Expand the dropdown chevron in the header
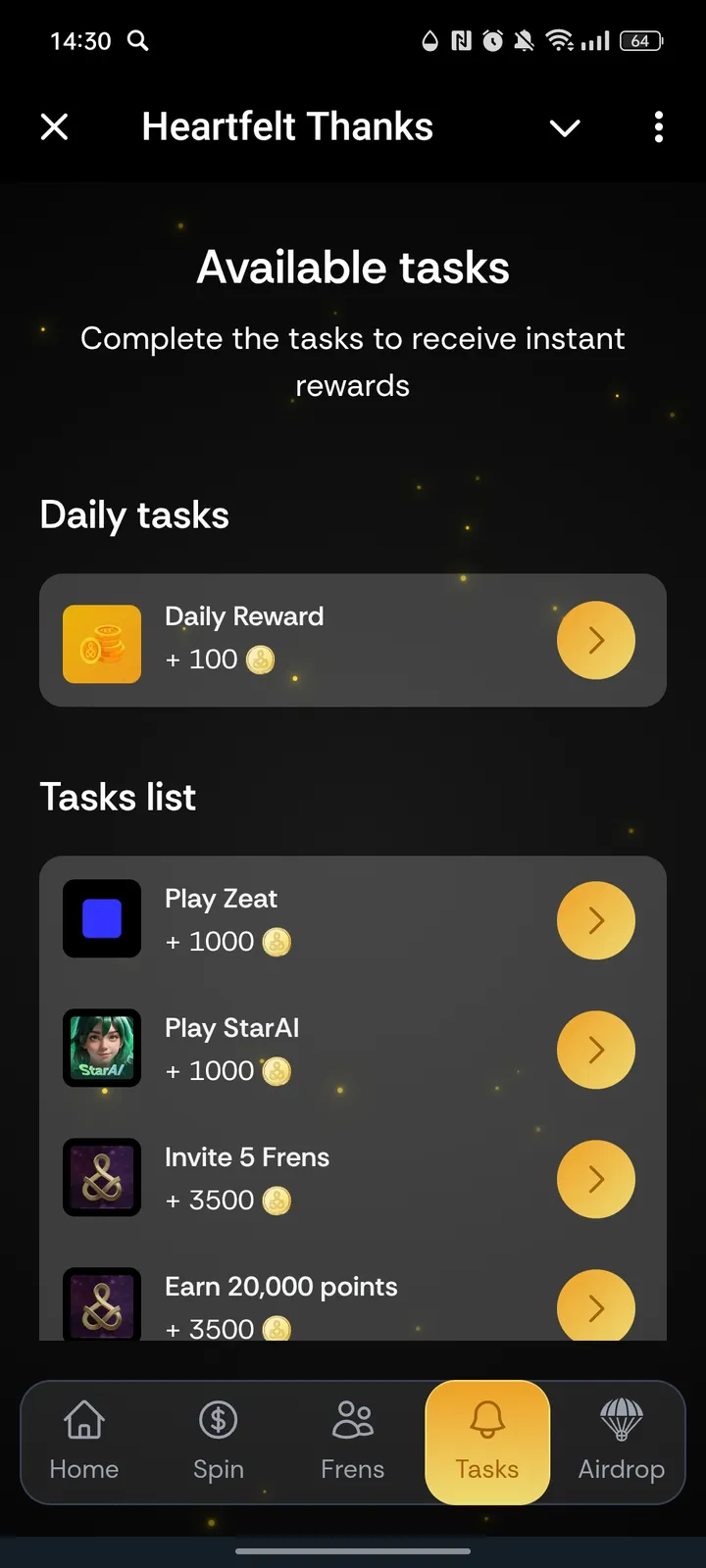706x1568 pixels. (565, 127)
